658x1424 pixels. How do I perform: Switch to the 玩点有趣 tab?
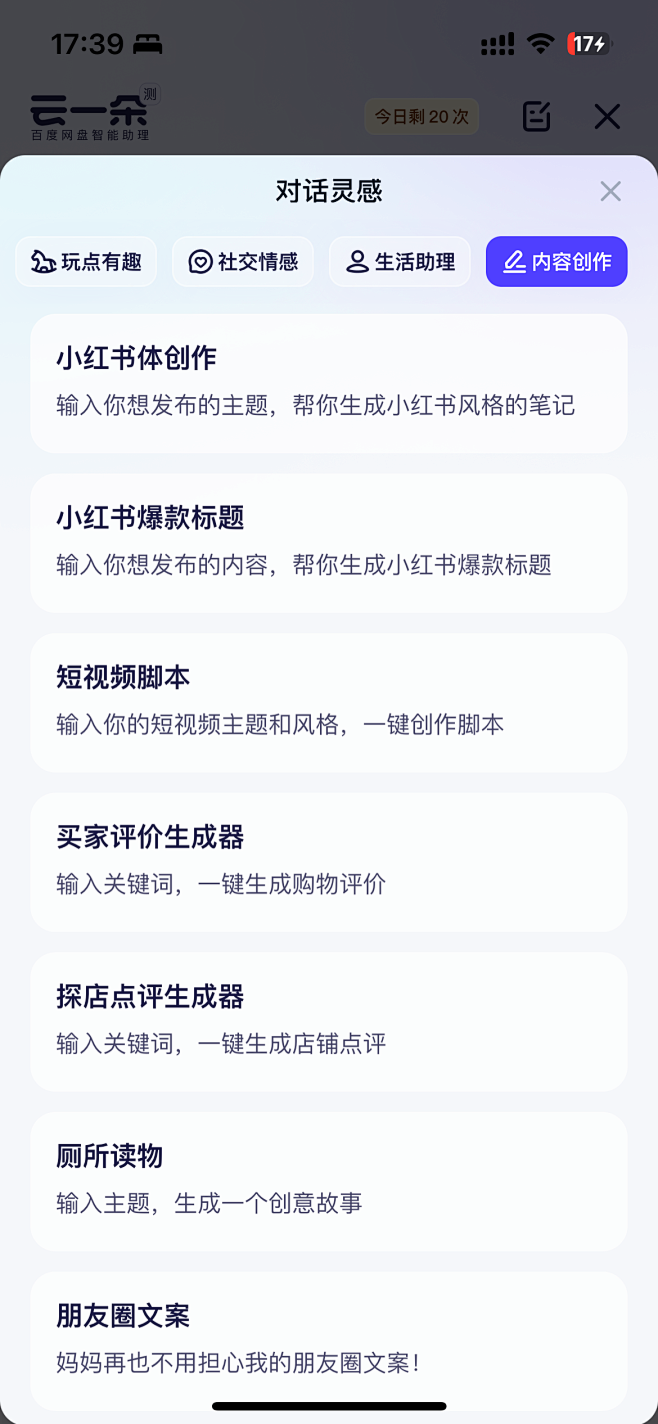coord(86,262)
